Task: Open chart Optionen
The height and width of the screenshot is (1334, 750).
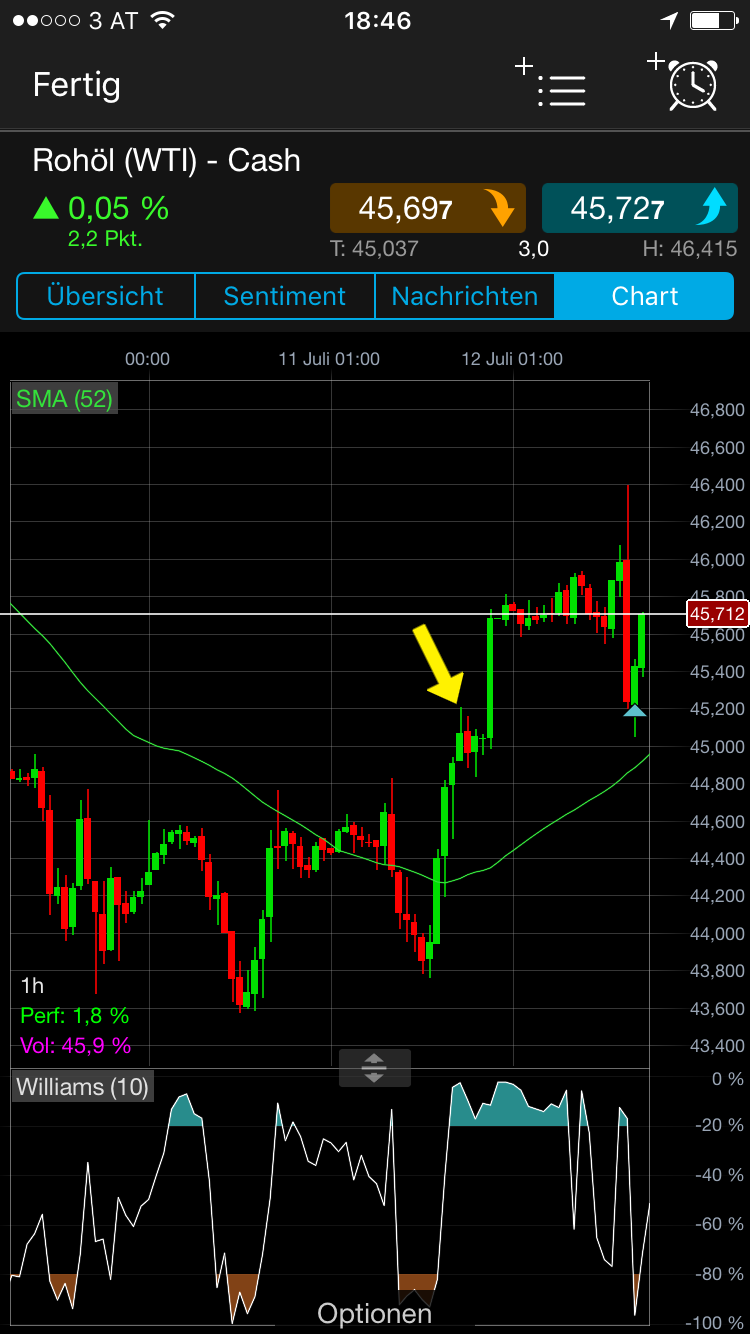Action: [x=374, y=1313]
